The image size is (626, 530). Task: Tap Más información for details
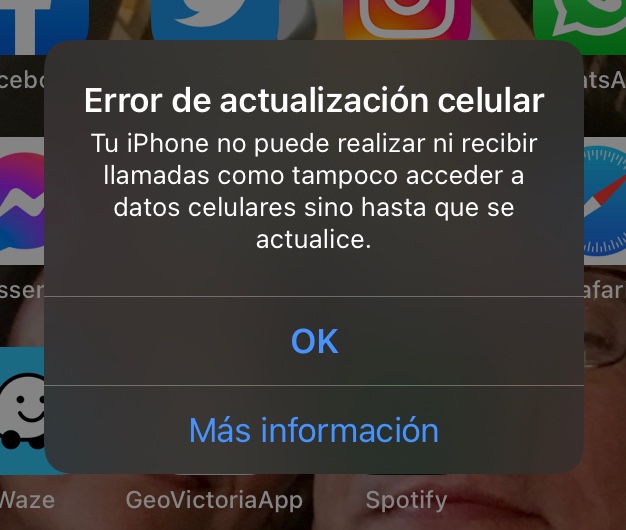point(314,430)
